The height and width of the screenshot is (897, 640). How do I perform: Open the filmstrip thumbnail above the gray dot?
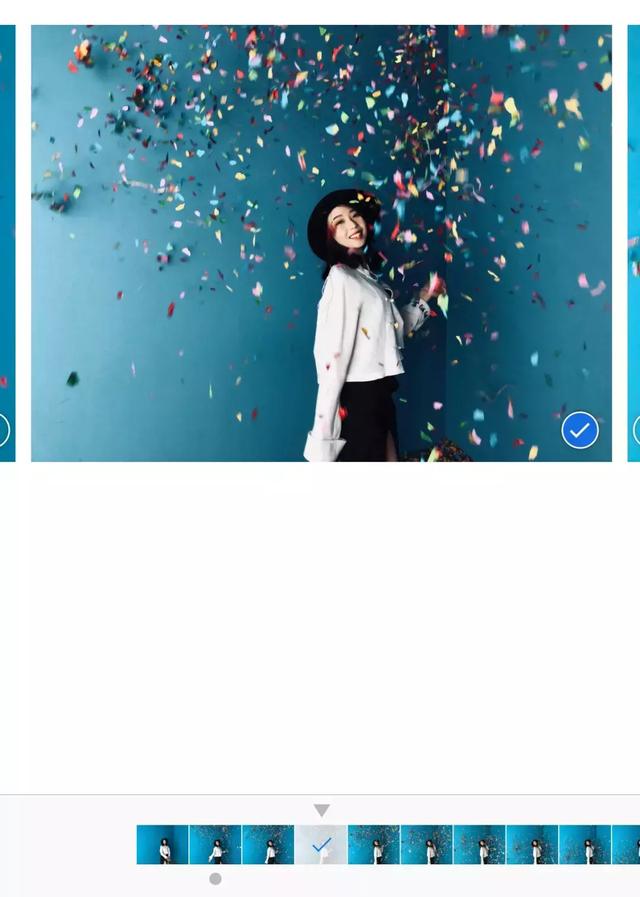coord(215,845)
